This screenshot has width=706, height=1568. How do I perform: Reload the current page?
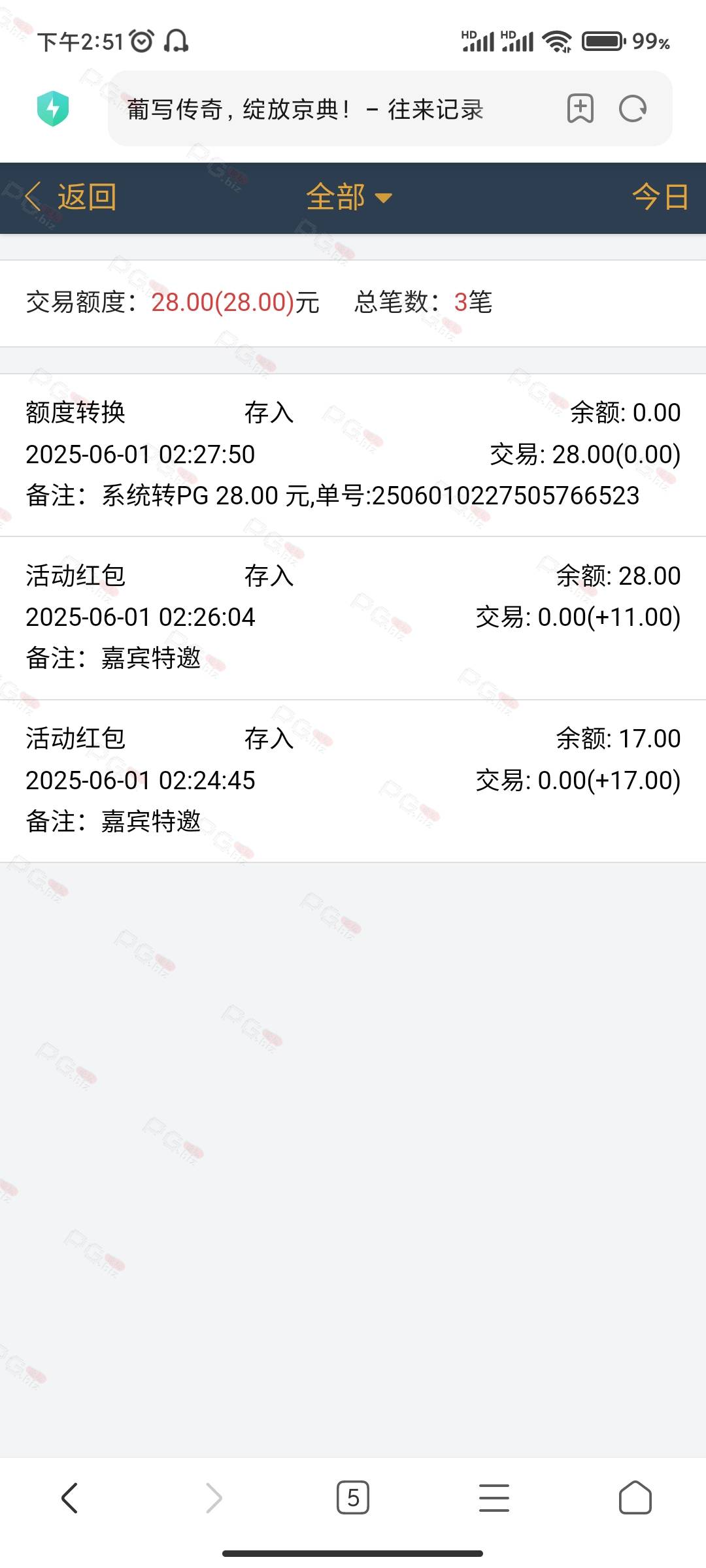[x=632, y=108]
